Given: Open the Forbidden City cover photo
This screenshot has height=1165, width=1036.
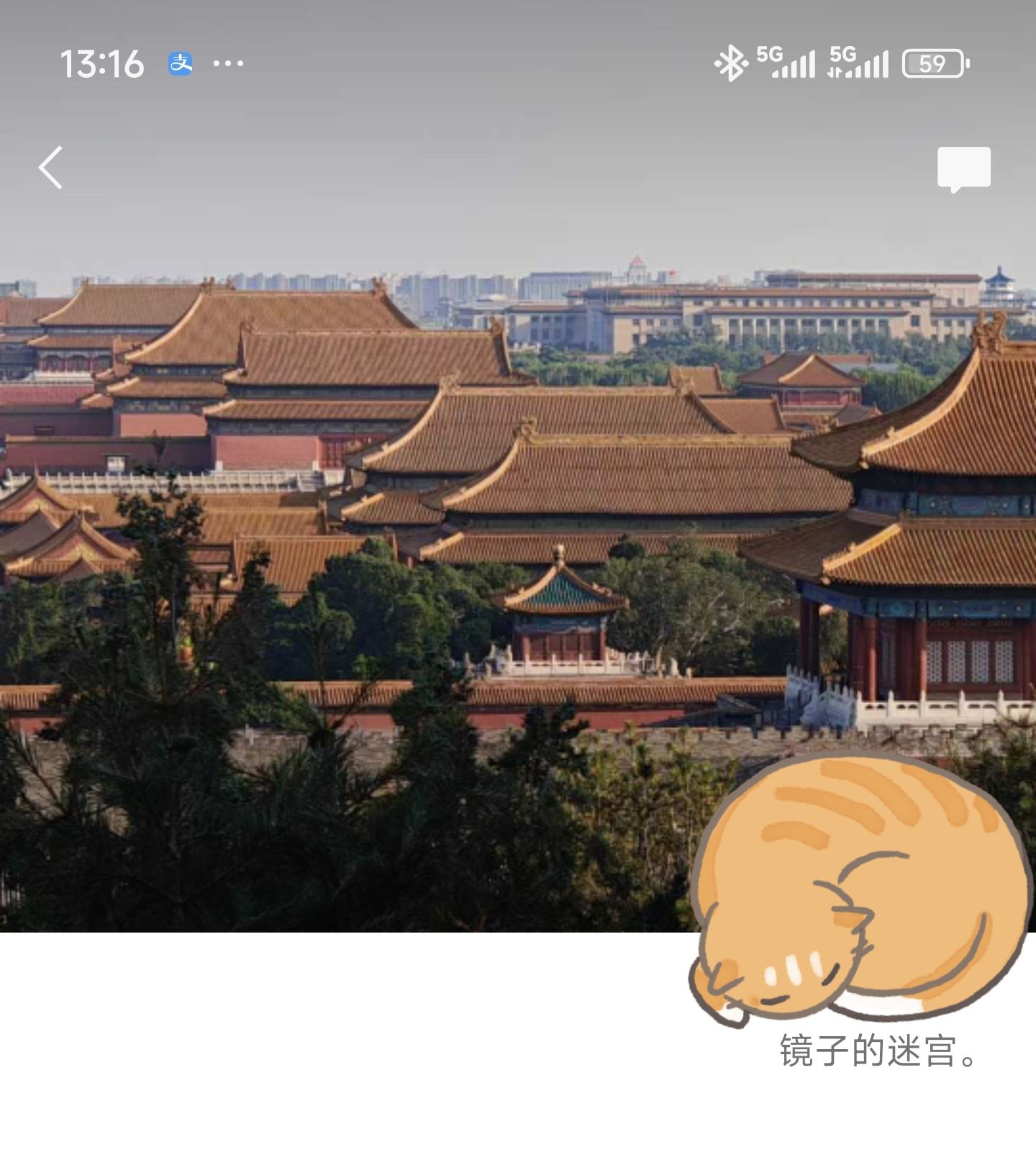Looking at the screenshot, I should [x=518, y=466].
